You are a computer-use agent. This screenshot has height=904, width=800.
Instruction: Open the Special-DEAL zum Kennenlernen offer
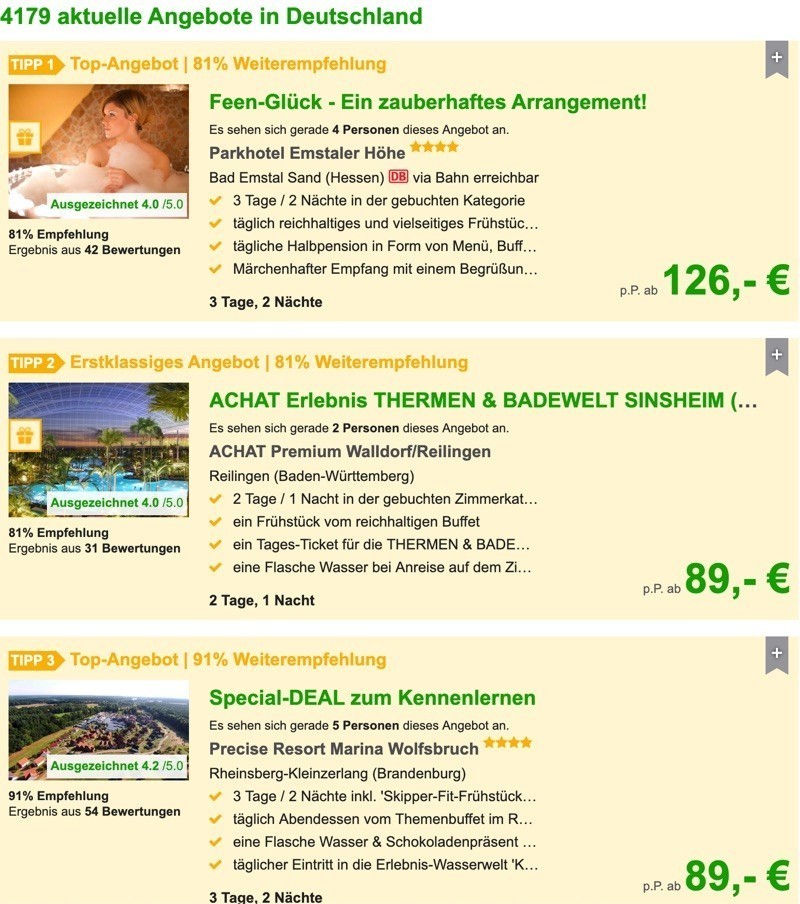[x=372, y=698]
